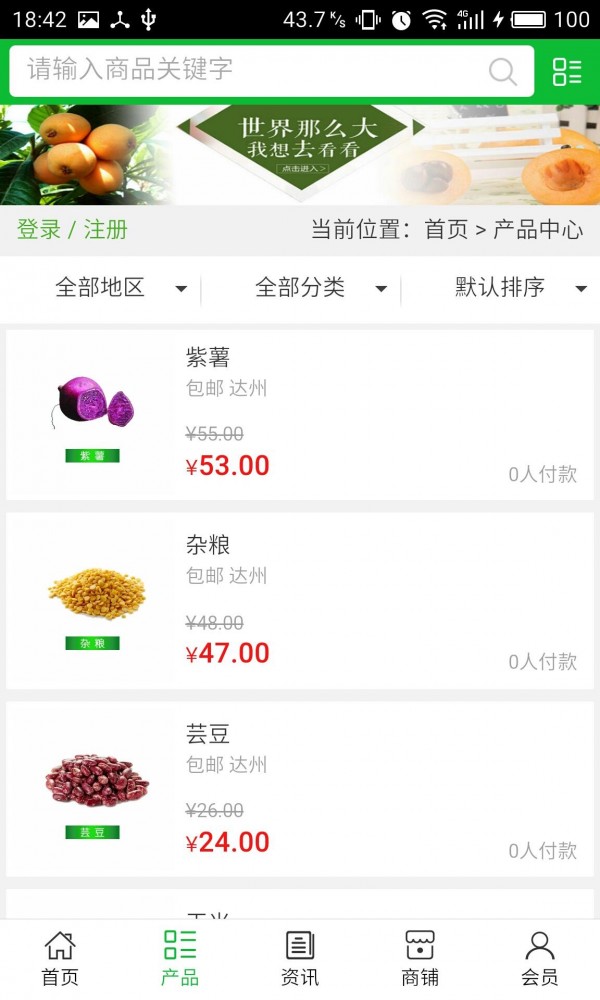Open the 会员 member tab
Viewport: 600px width, 1000px height.
540,958
